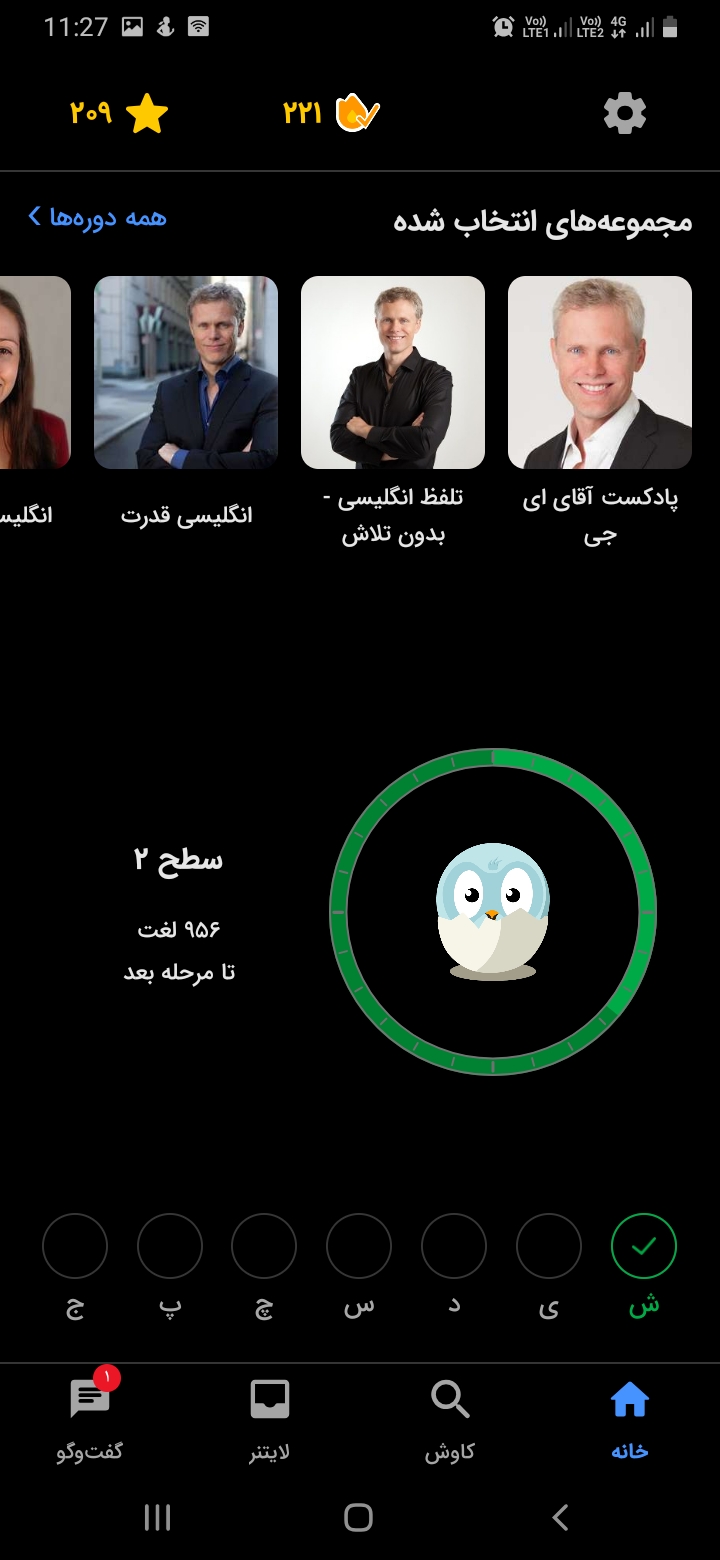Tap the system home button
This screenshot has width=720, height=1560.
click(x=358, y=1517)
